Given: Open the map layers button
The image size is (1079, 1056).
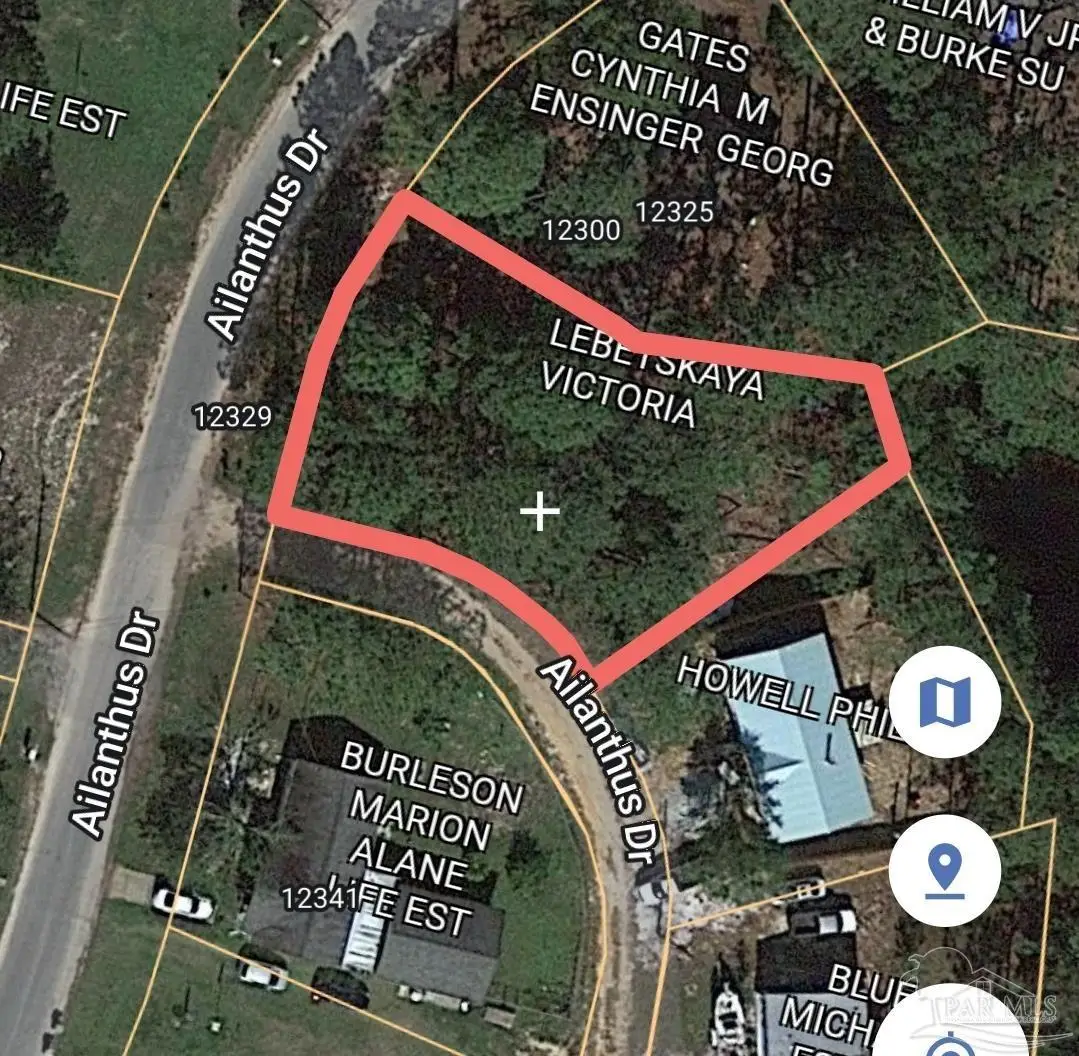Looking at the screenshot, I should pyautogui.click(x=944, y=701).
